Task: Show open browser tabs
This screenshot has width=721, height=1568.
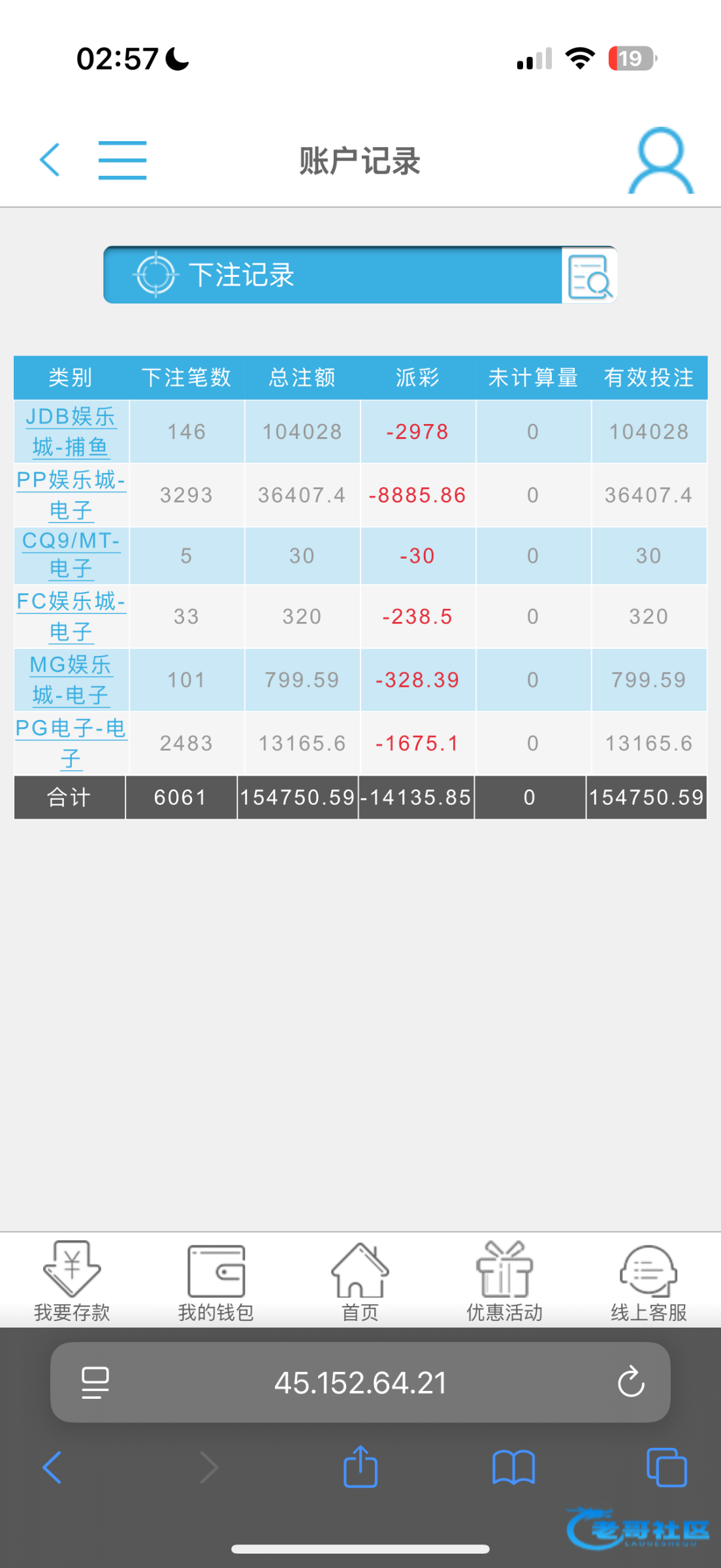Action: (x=666, y=1467)
